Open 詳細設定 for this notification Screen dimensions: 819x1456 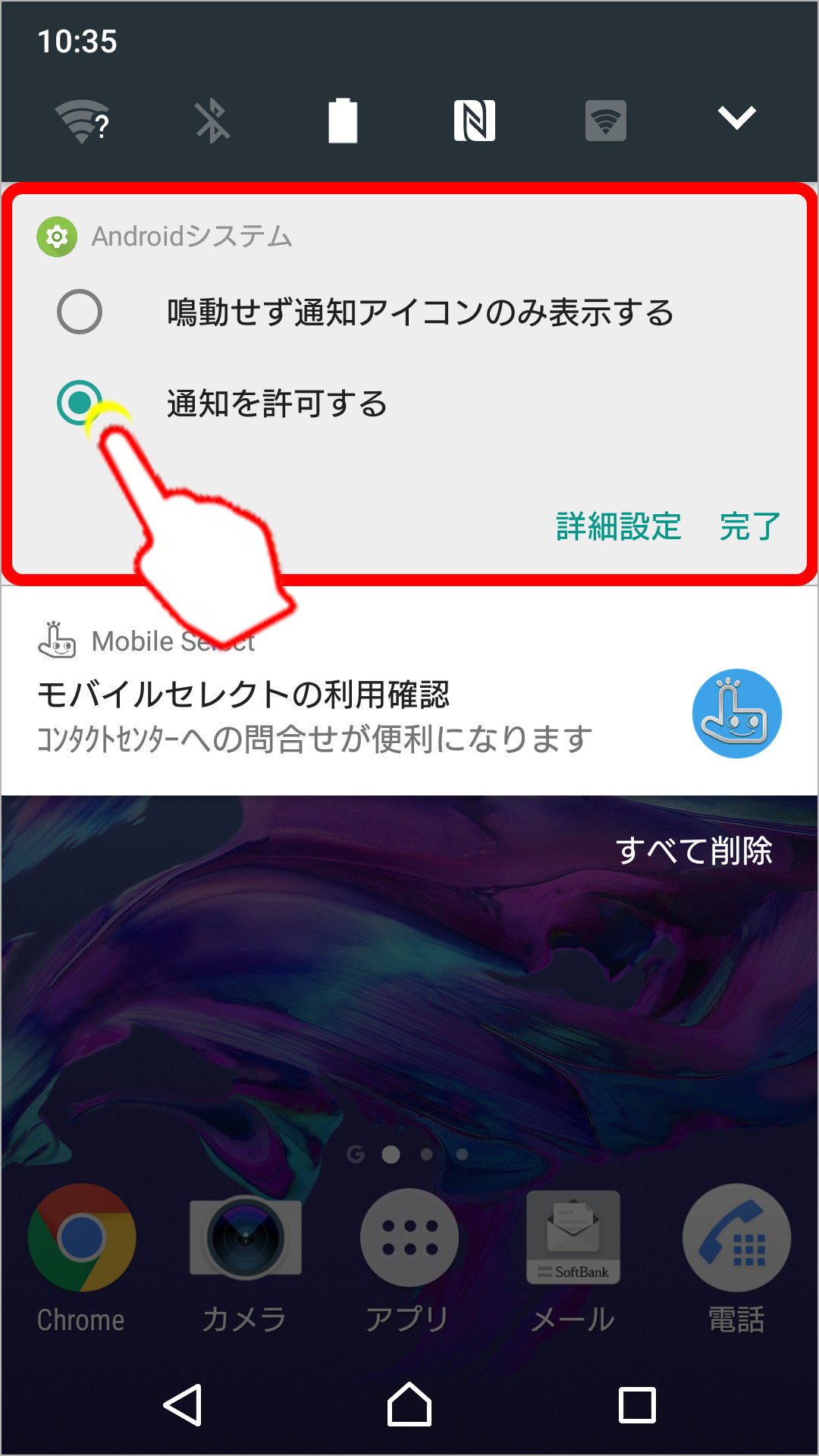[618, 526]
